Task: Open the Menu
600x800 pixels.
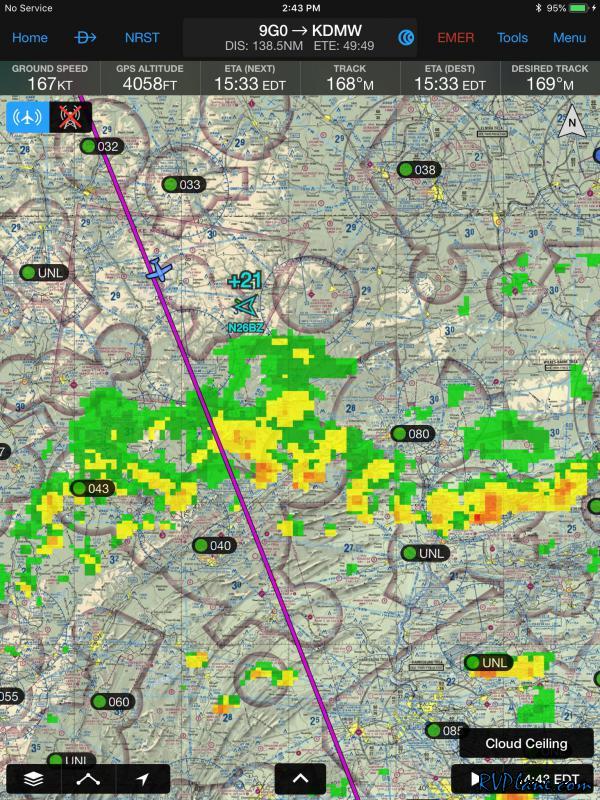Action: (x=569, y=38)
